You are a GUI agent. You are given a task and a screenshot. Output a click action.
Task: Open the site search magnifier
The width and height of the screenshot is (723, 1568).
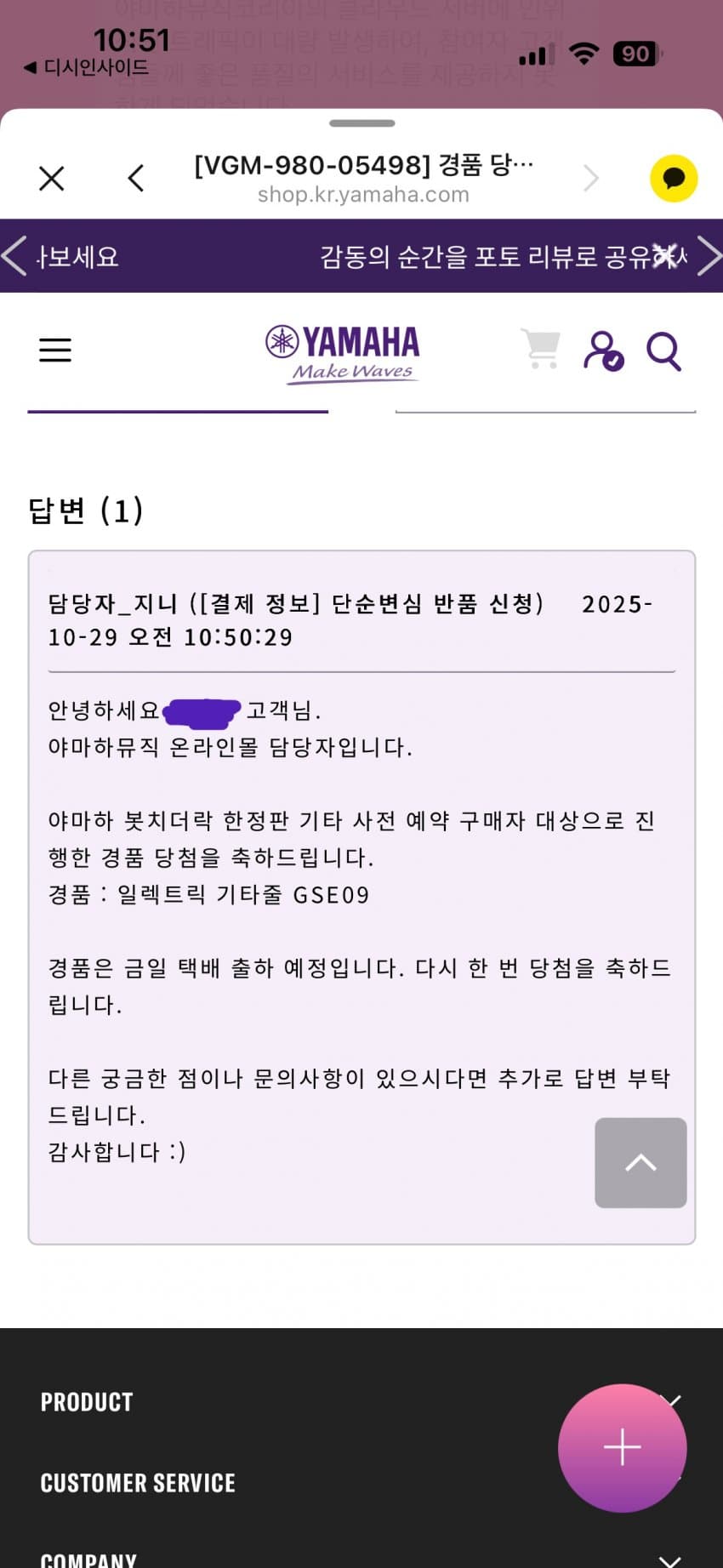(x=663, y=351)
